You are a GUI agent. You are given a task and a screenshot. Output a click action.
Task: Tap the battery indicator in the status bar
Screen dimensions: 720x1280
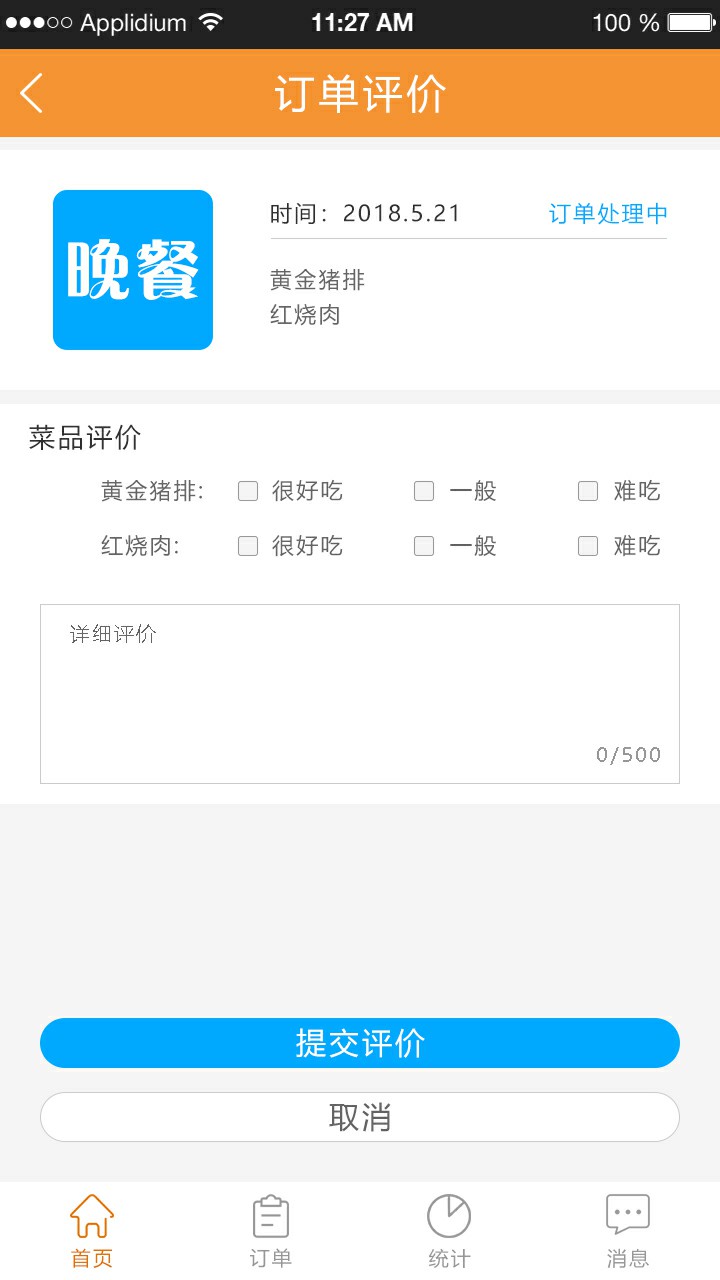click(690, 20)
